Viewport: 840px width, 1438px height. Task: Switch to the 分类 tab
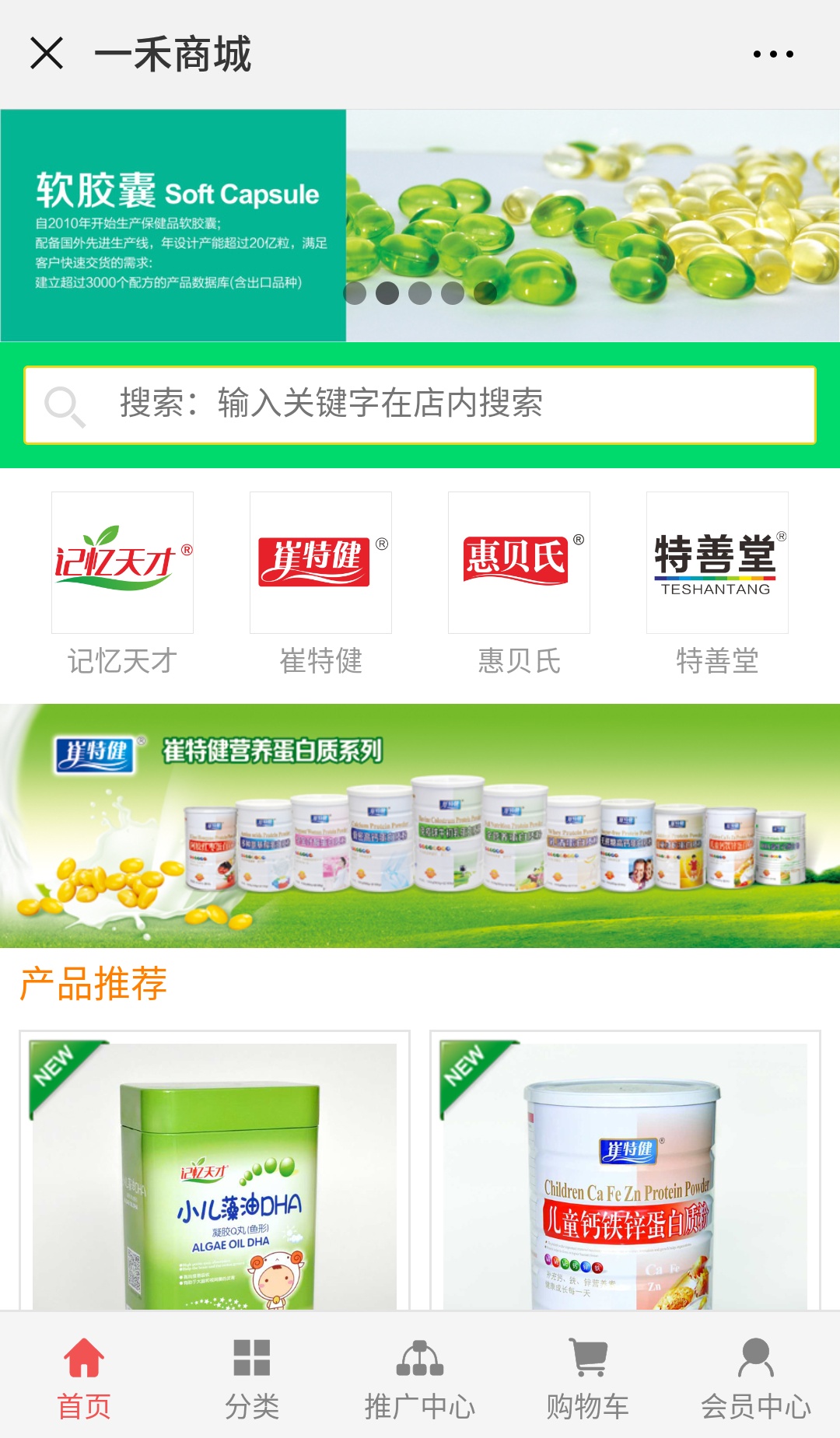click(x=252, y=1376)
